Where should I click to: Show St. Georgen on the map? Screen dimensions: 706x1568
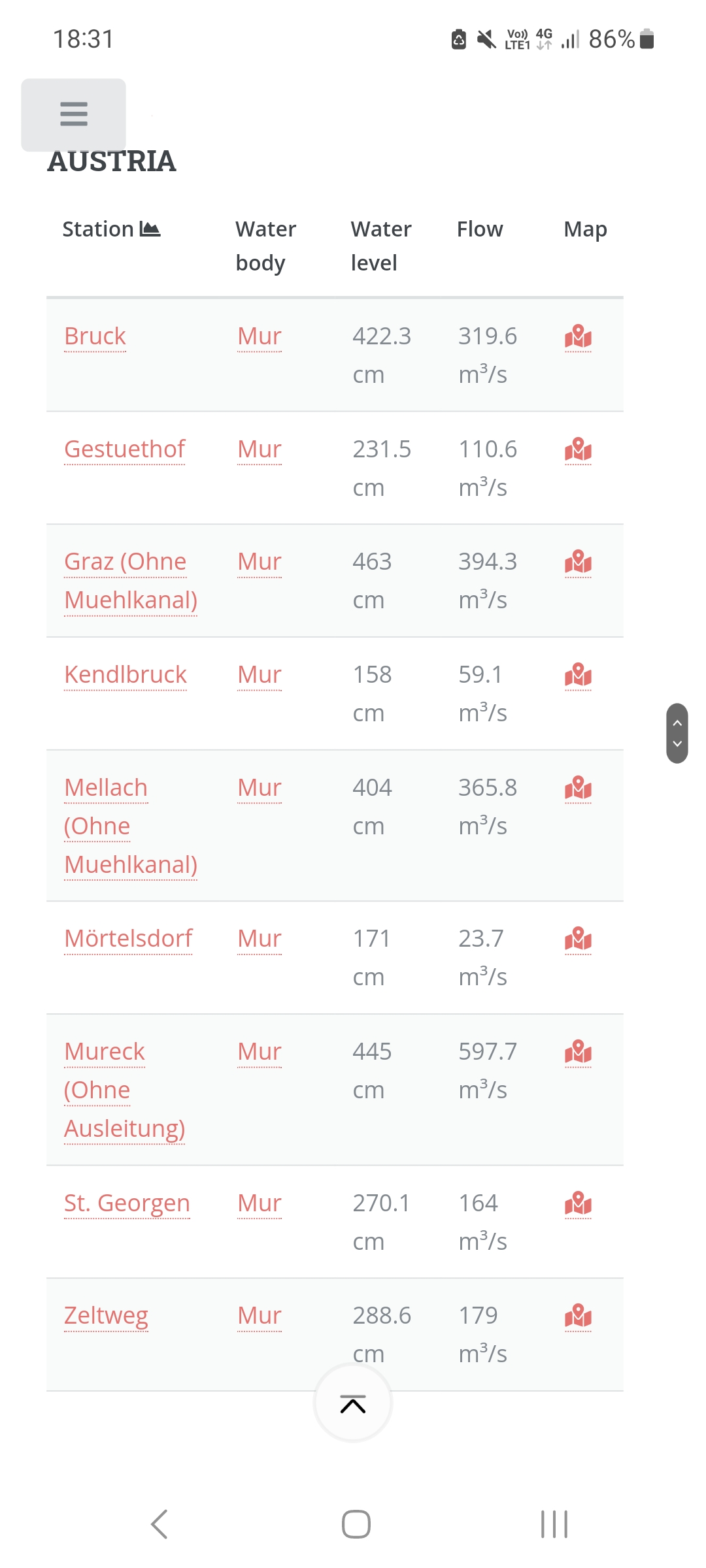tap(578, 1203)
